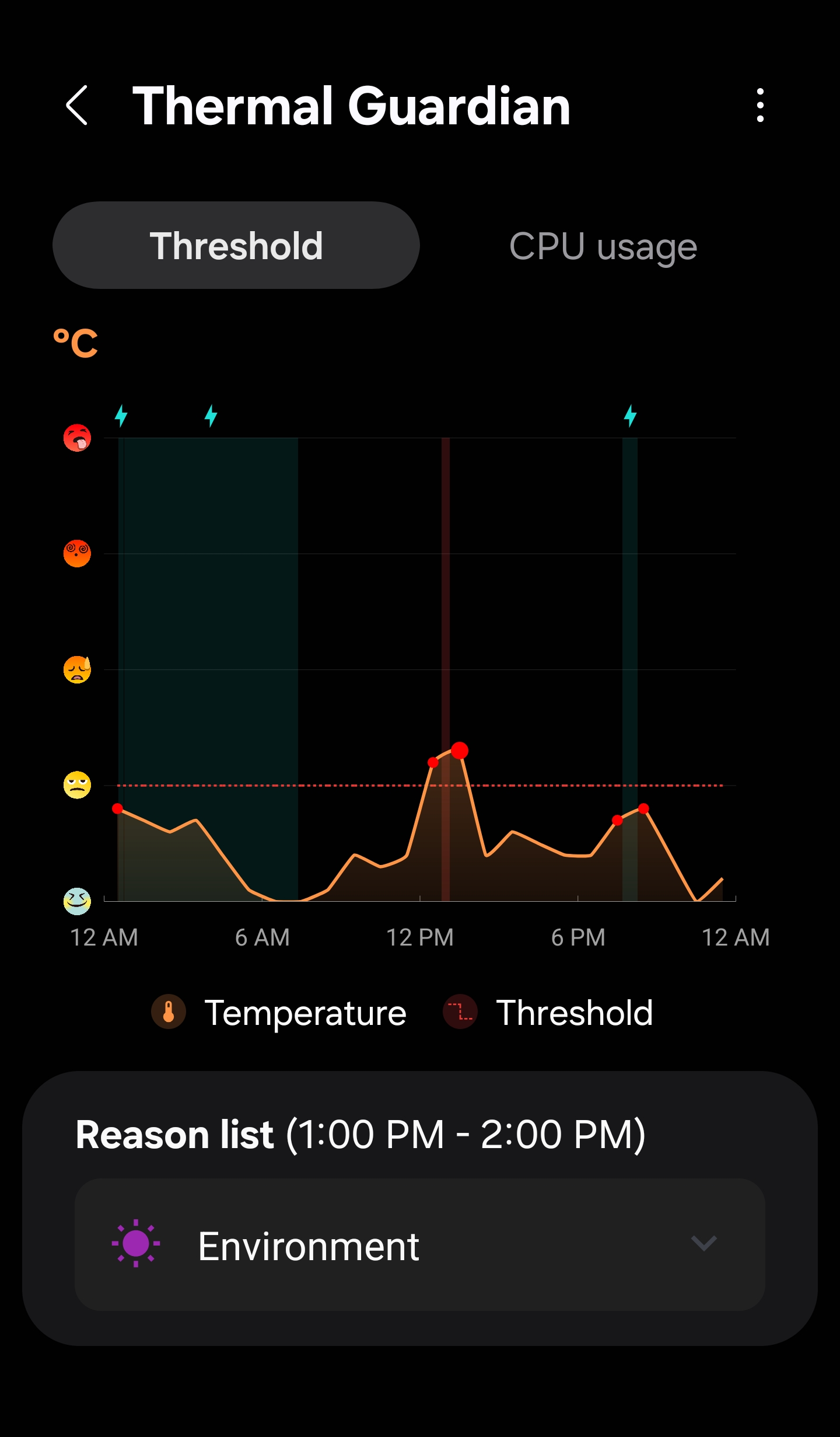The height and width of the screenshot is (1437, 840).
Task: Switch to the CPU usage tab
Action: (x=602, y=245)
